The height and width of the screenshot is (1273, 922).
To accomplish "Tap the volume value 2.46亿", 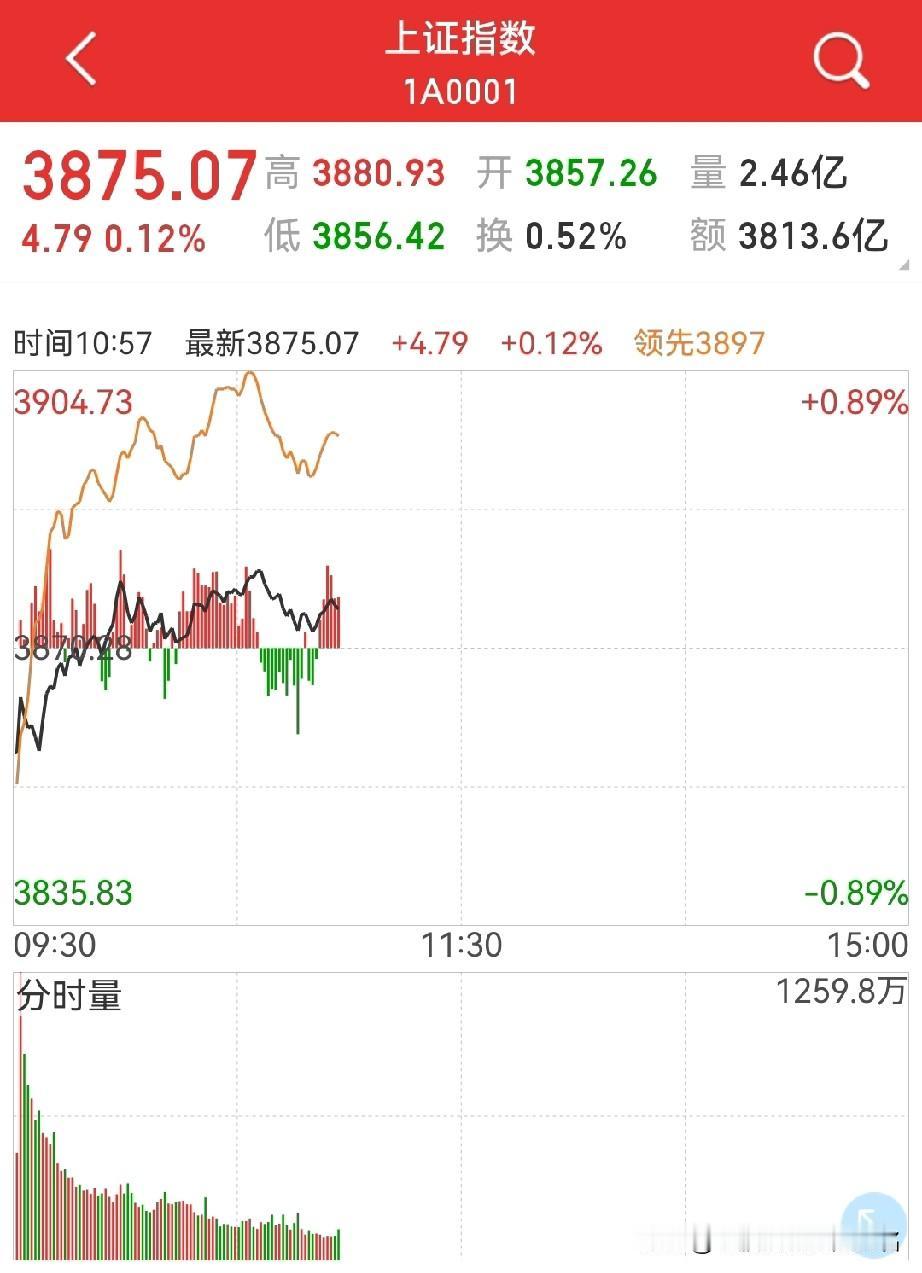I will tap(795, 173).
